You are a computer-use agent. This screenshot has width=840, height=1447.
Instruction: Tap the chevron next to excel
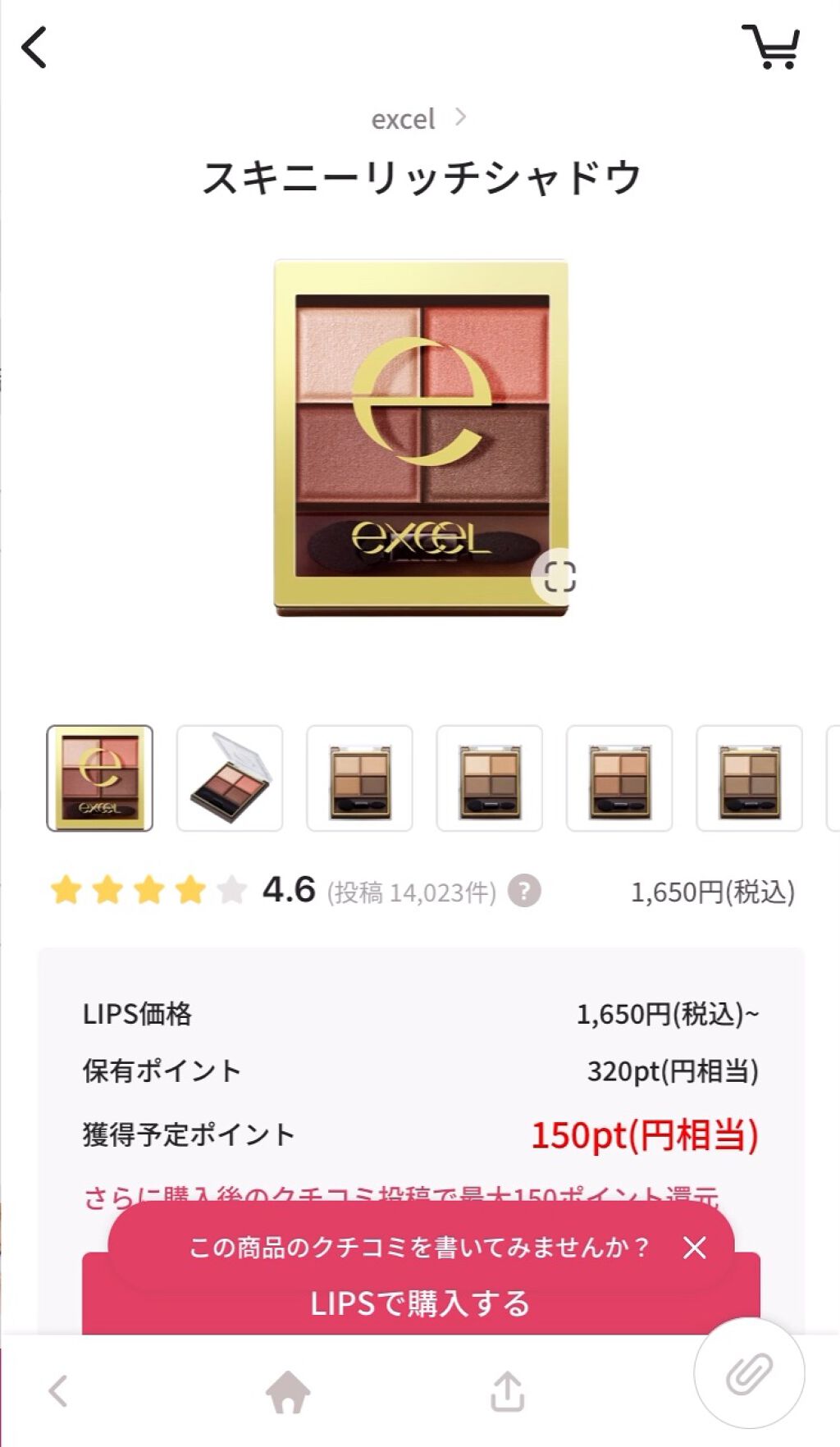(x=462, y=118)
